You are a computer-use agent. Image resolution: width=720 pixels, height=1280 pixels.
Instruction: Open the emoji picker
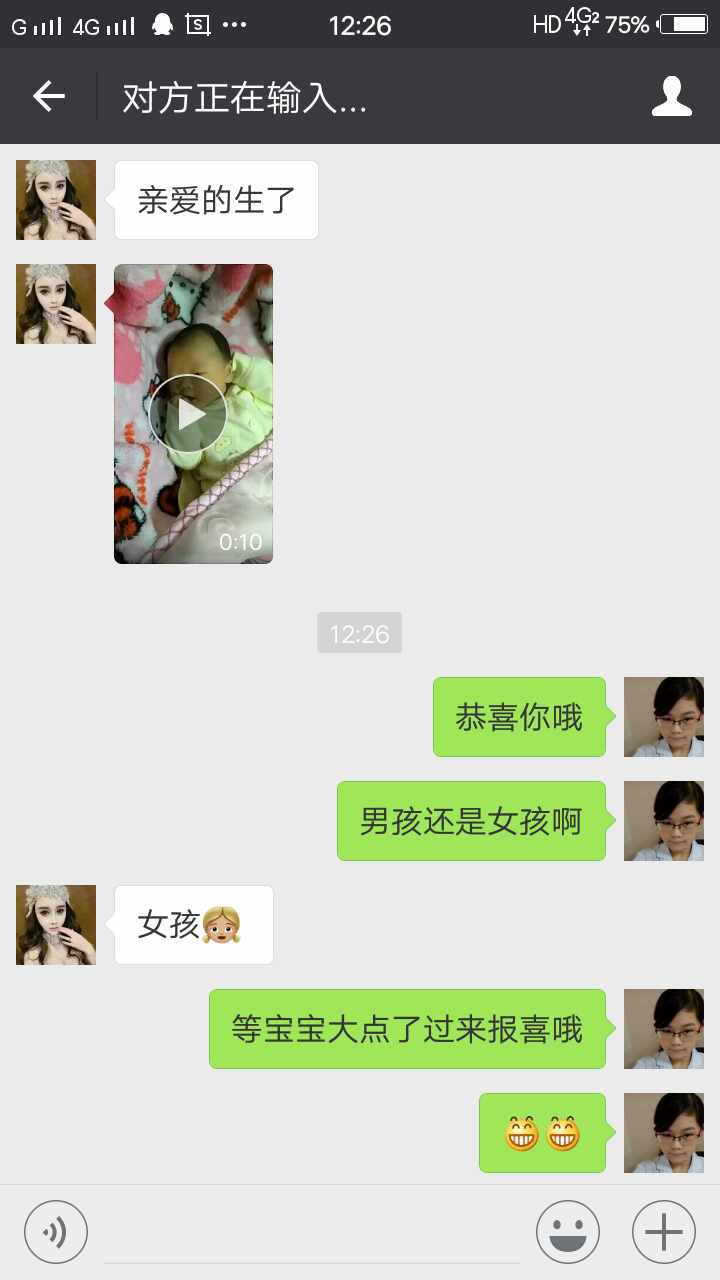point(568,1232)
